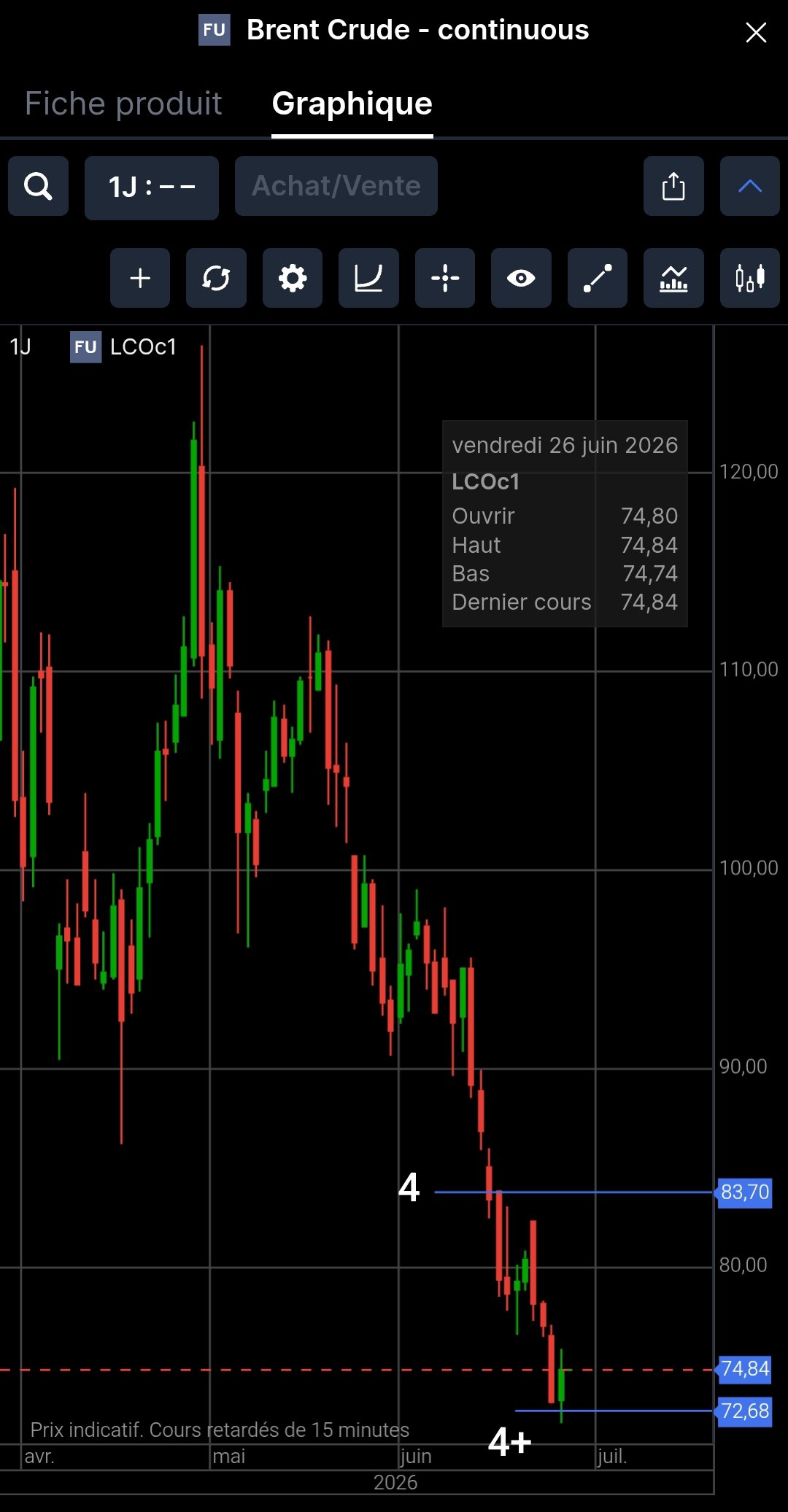
Task: Open technical indicators menu
Action: click(x=673, y=278)
